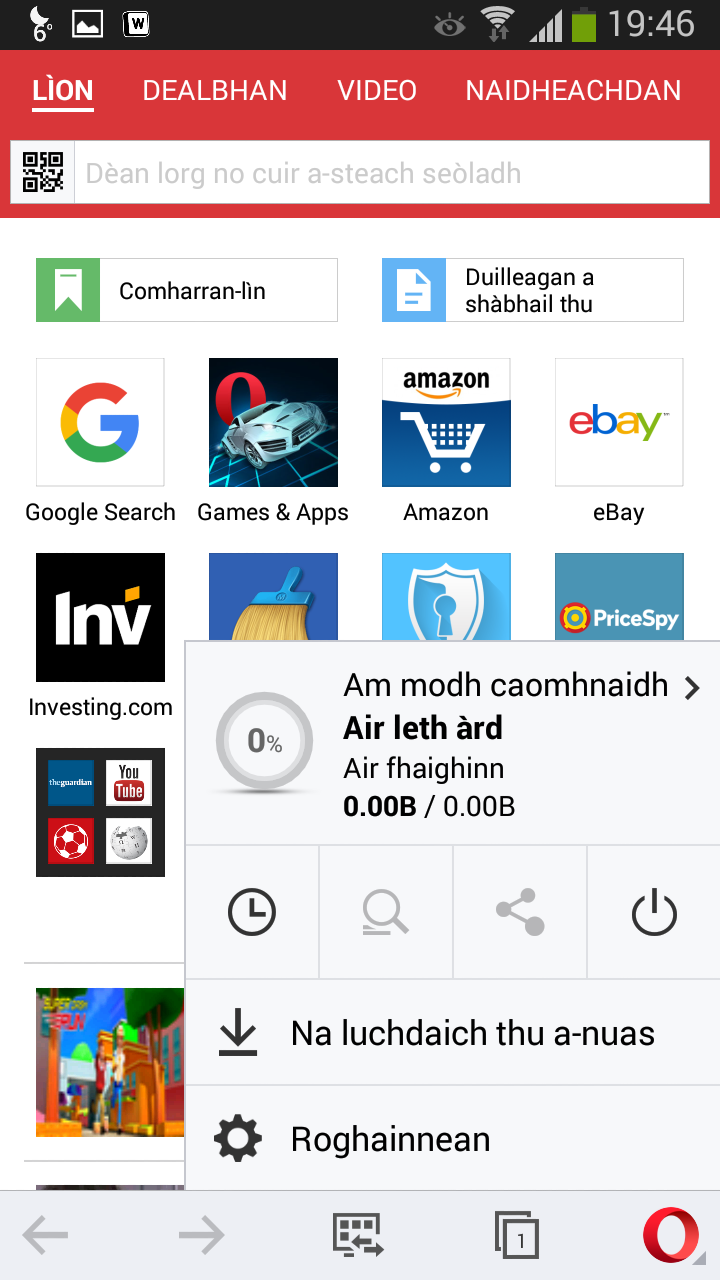720x1280 pixels.
Task: Open the Google Search speed dial
Action: [100, 423]
